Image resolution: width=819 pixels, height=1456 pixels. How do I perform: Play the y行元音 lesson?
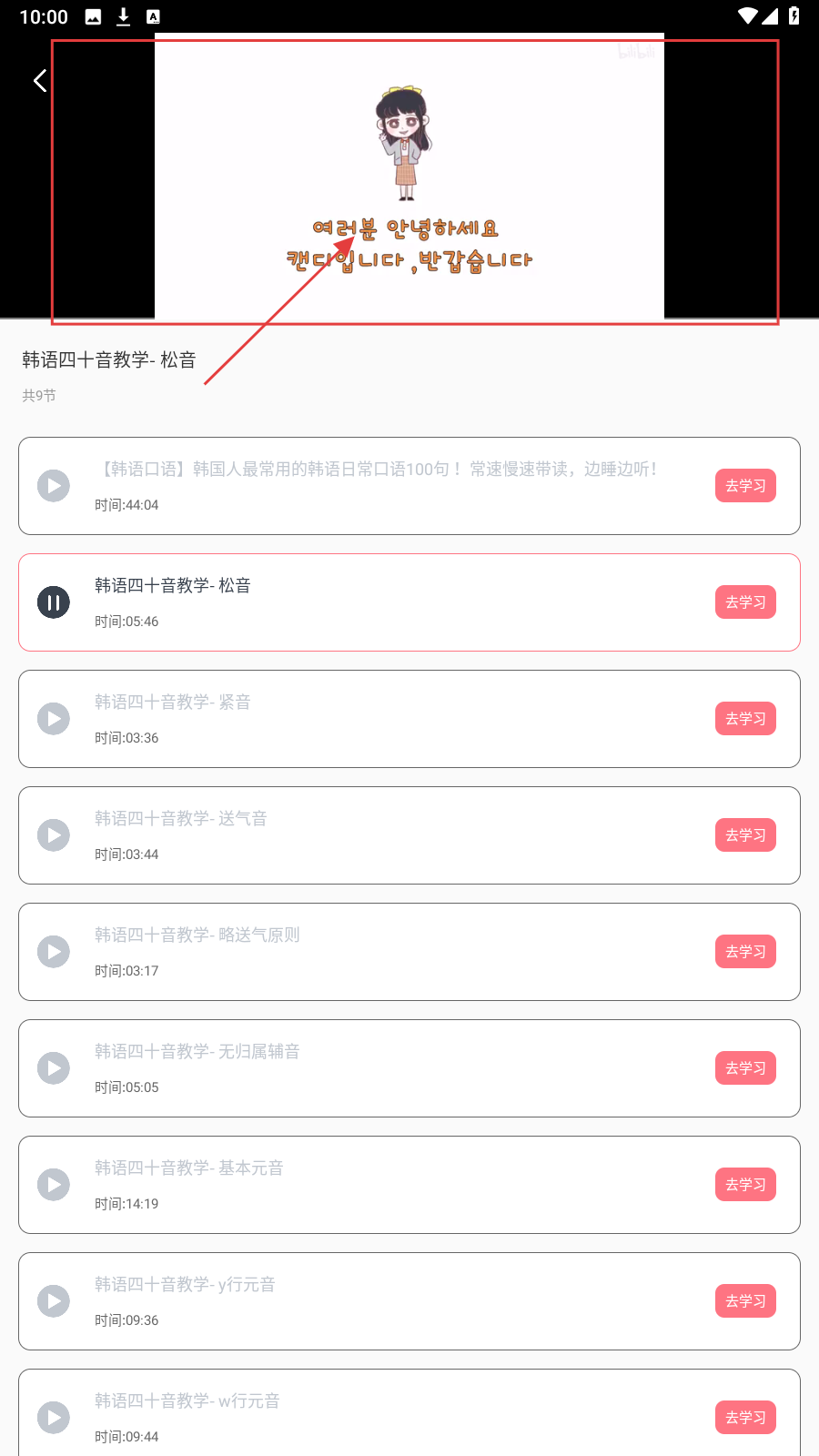(54, 1301)
